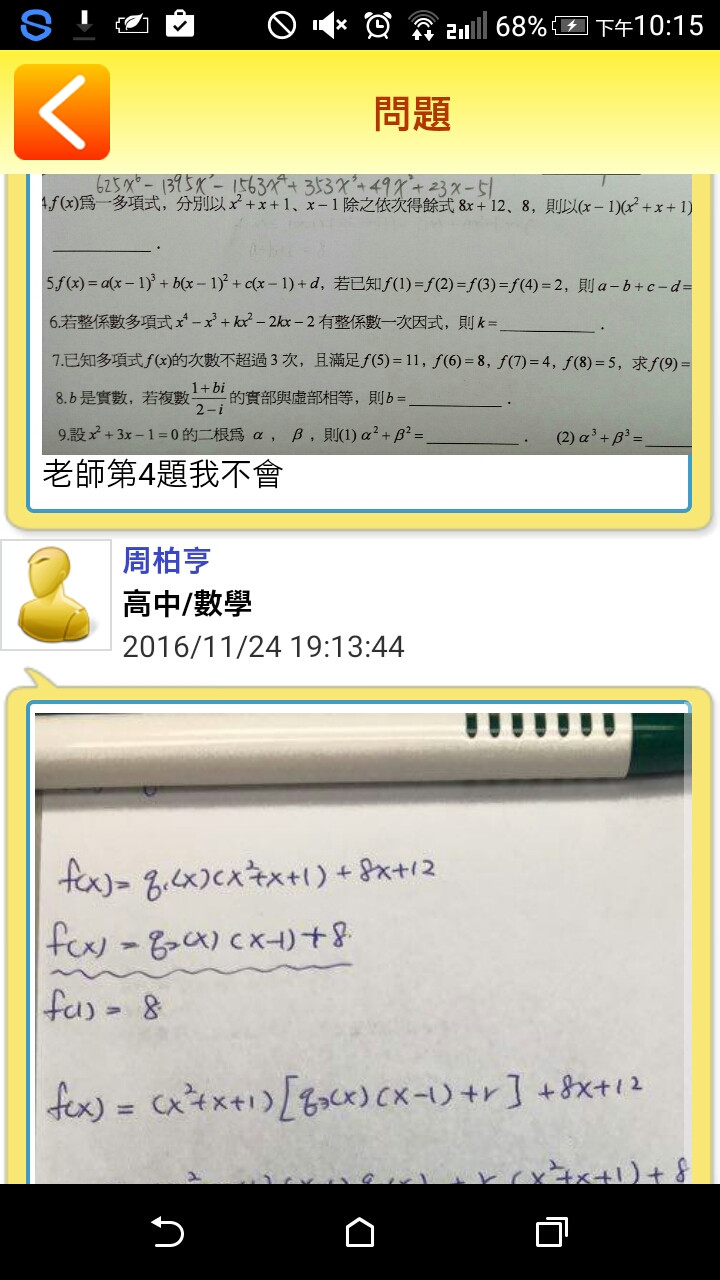720x1280 pixels.
Task: Open 周柏亨's profile avatar
Action: tap(56, 595)
